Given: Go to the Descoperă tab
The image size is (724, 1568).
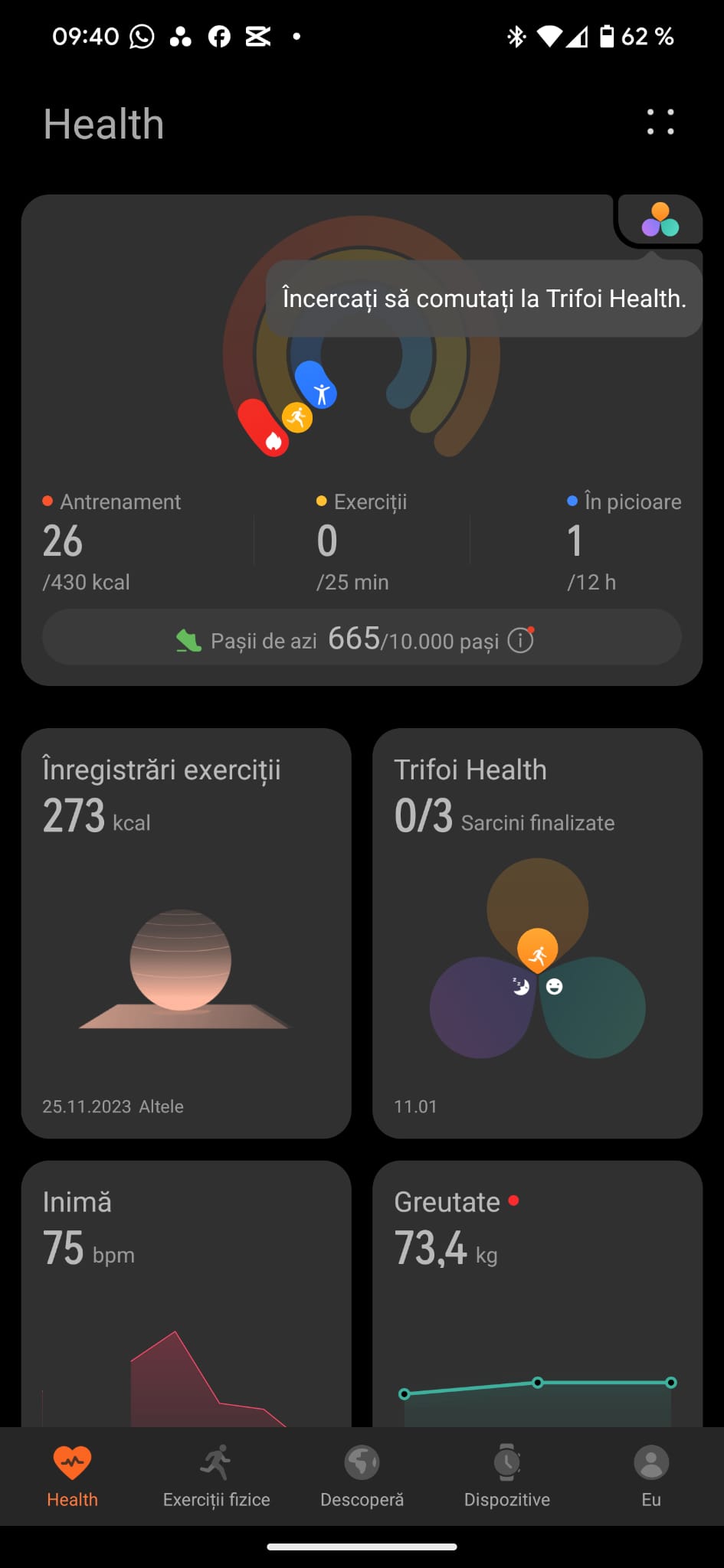Looking at the screenshot, I should (362, 1477).
